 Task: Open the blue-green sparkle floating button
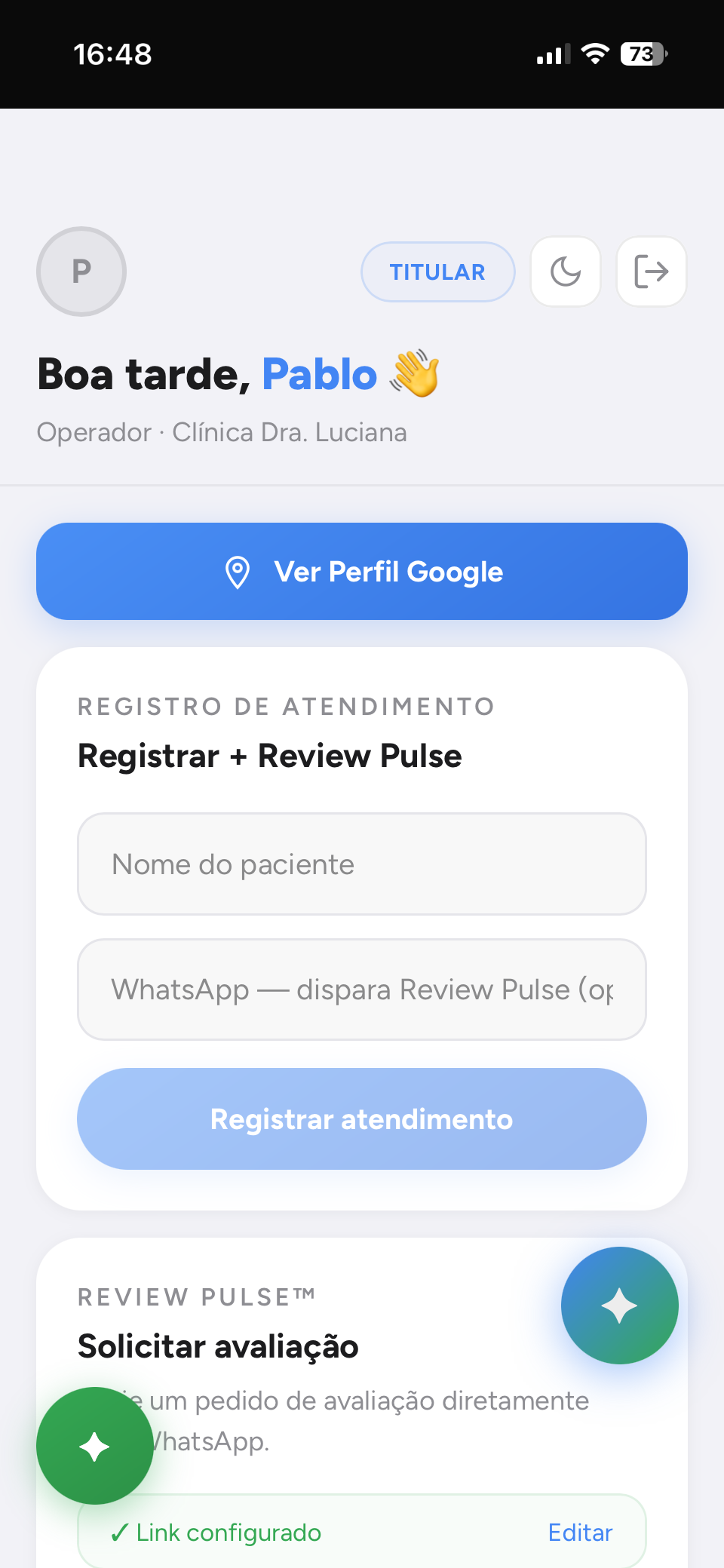619,1306
